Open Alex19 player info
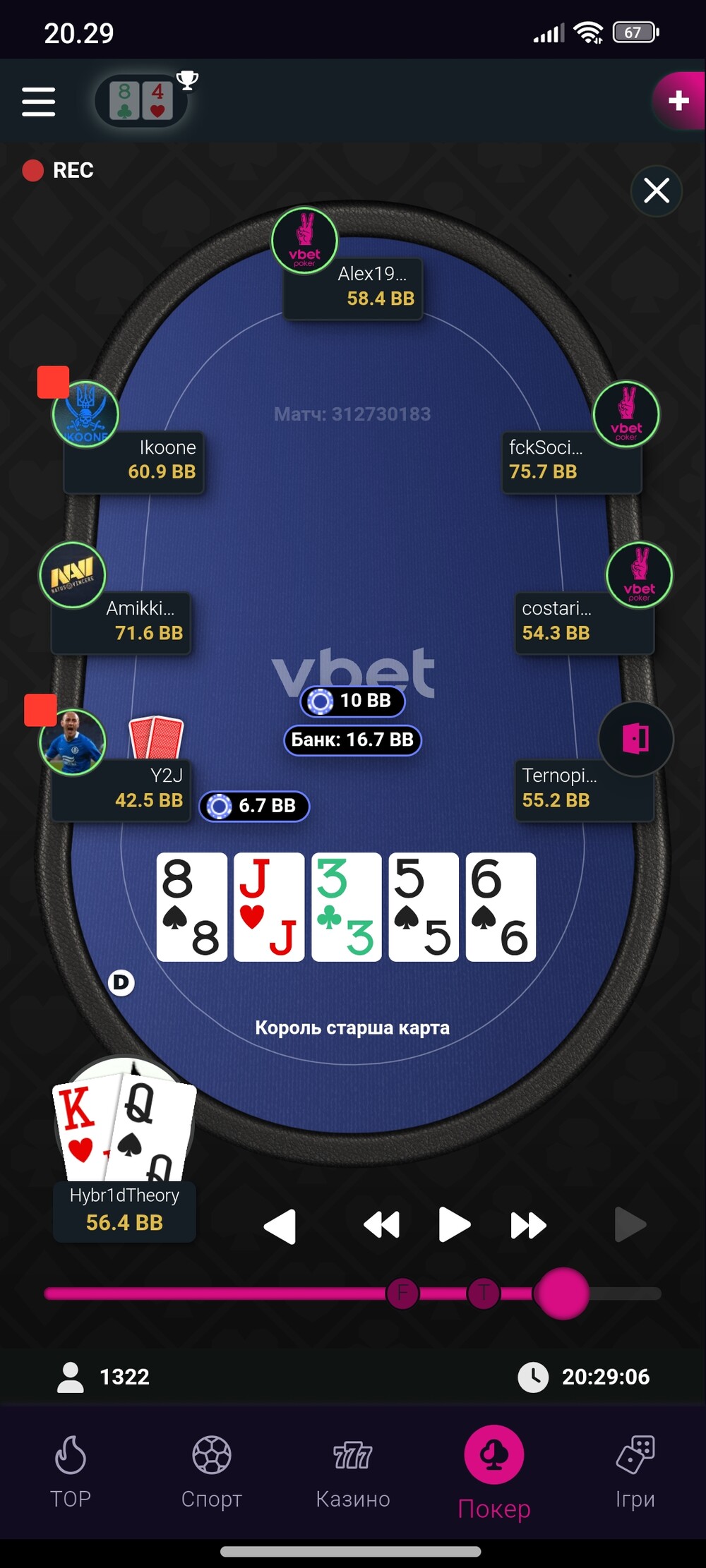The height and width of the screenshot is (1568, 706). point(305,241)
